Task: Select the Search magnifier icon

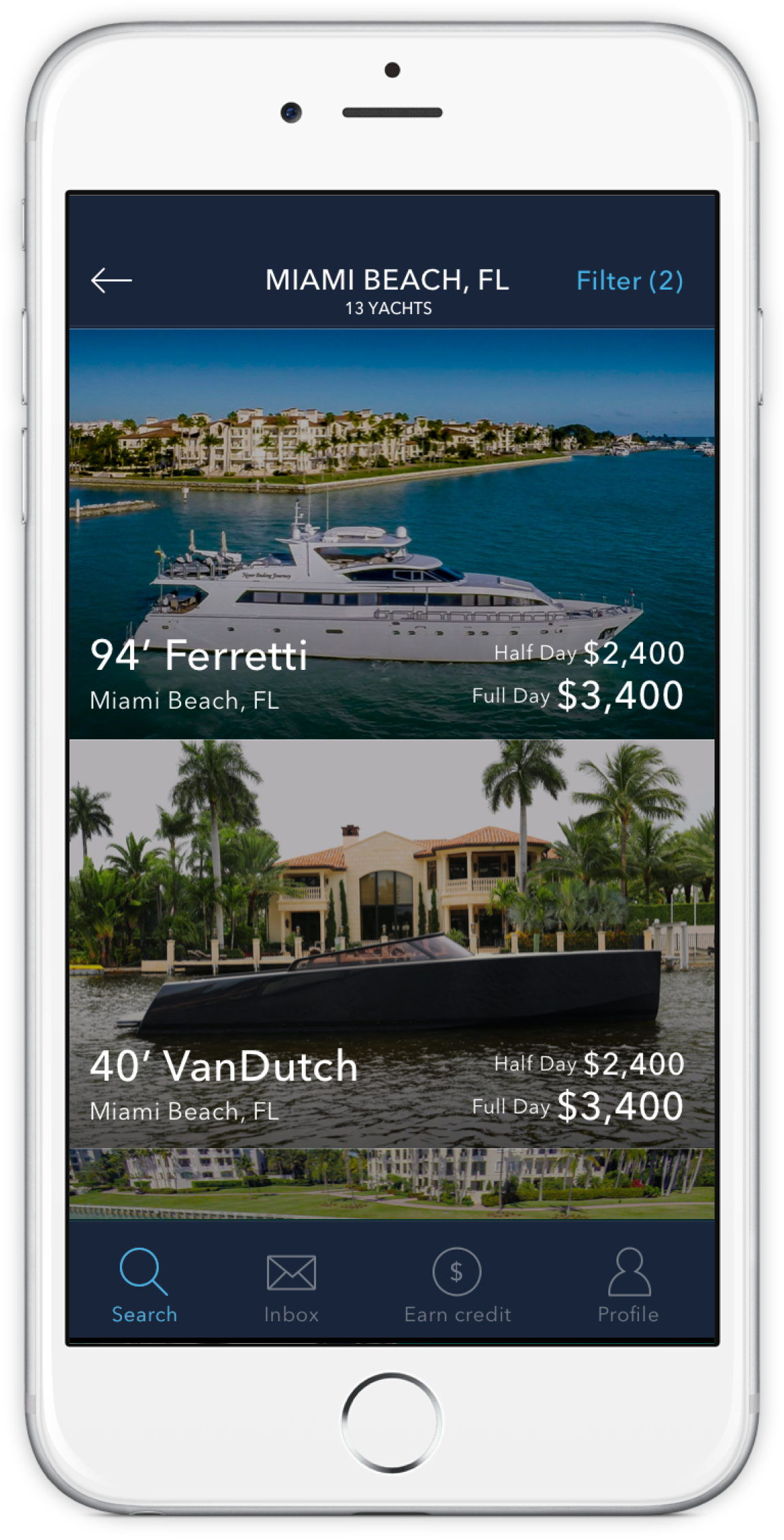Action: pos(144,1272)
